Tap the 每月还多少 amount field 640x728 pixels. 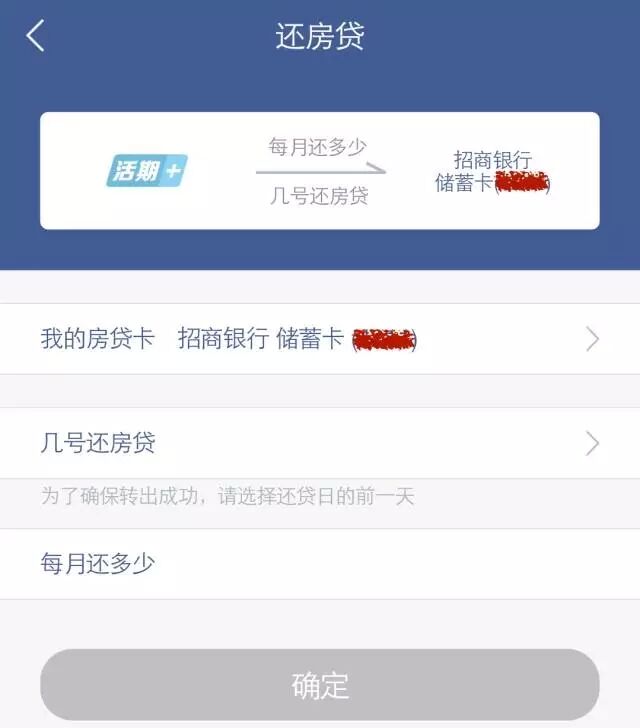[x=320, y=564]
